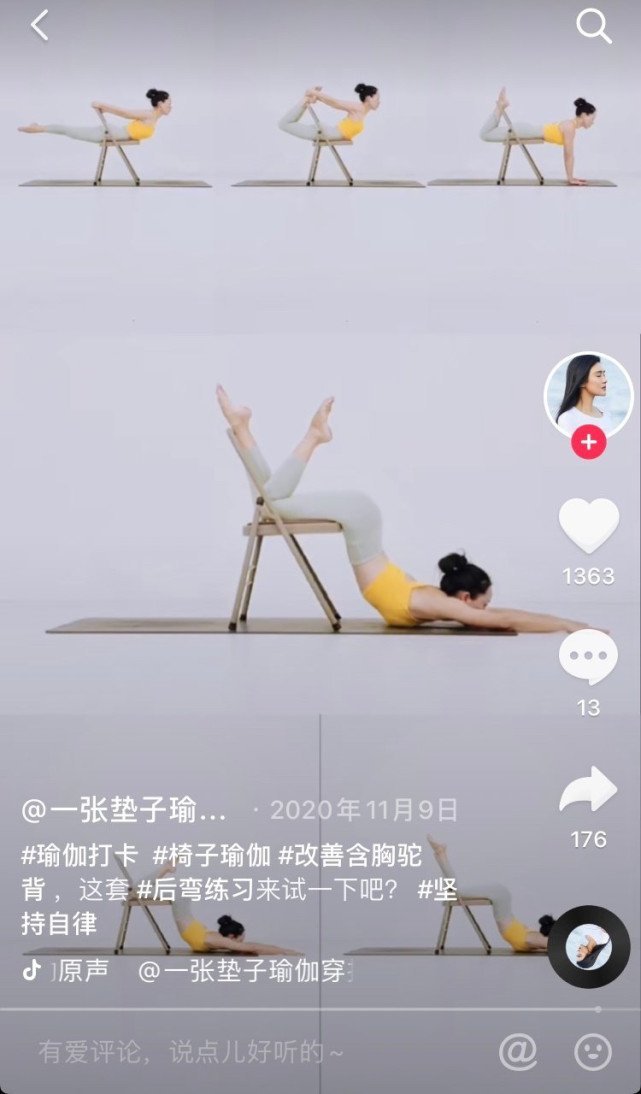Open the search magnifier icon
Viewport: 641px width, 1094px height.
pyautogui.click(x=594, y=27)
